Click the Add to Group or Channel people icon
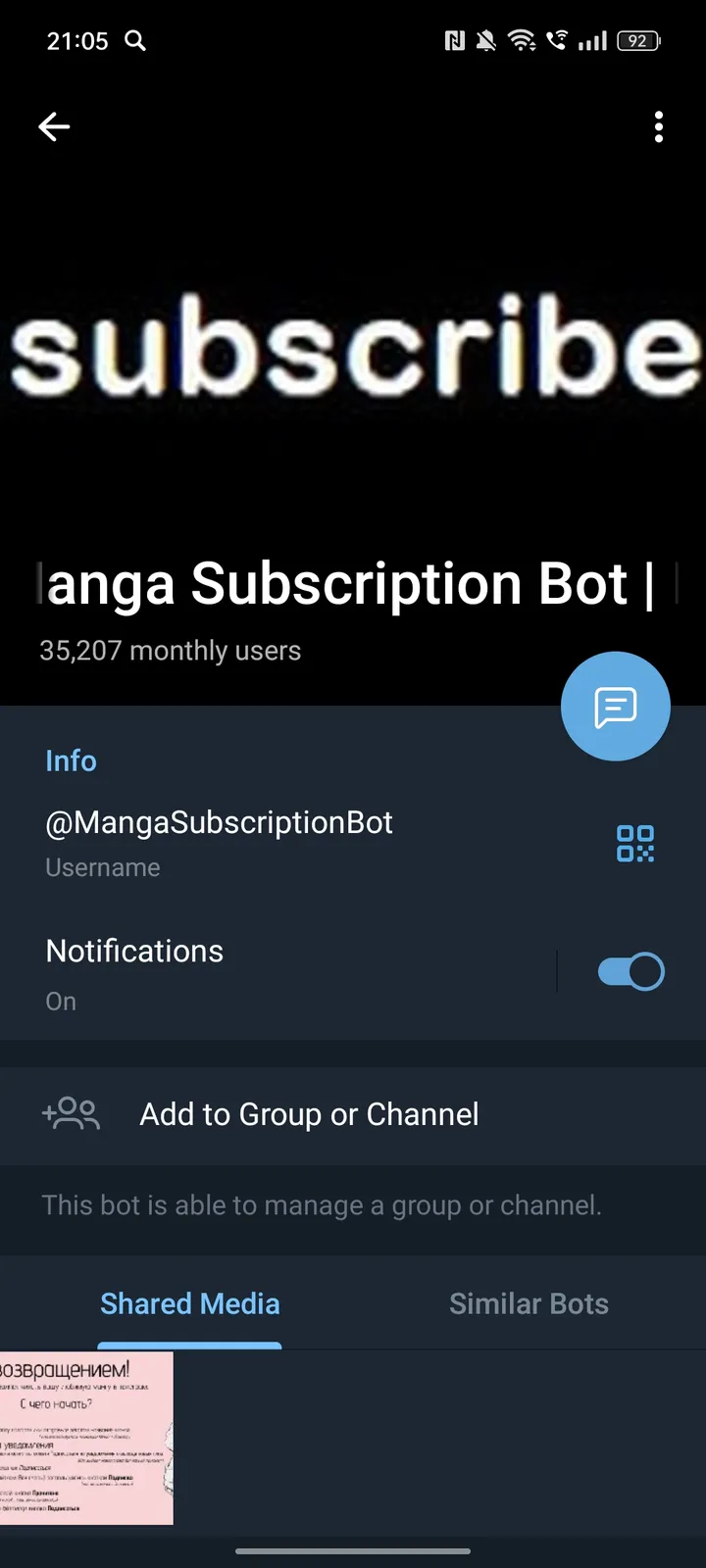Image resolution: width=706 pixels, height=1568 pixels. (71, 1114)
